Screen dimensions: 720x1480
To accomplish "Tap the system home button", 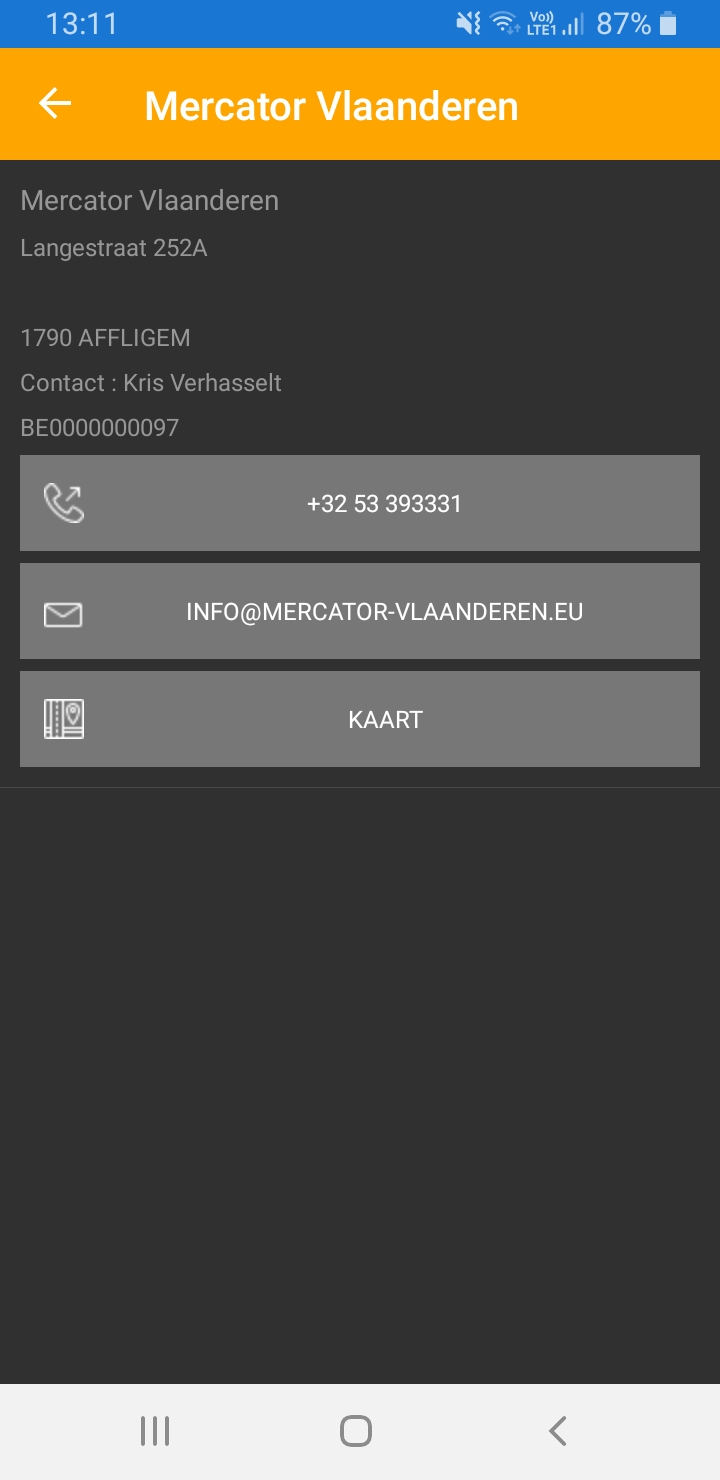I will point(356,1431).
